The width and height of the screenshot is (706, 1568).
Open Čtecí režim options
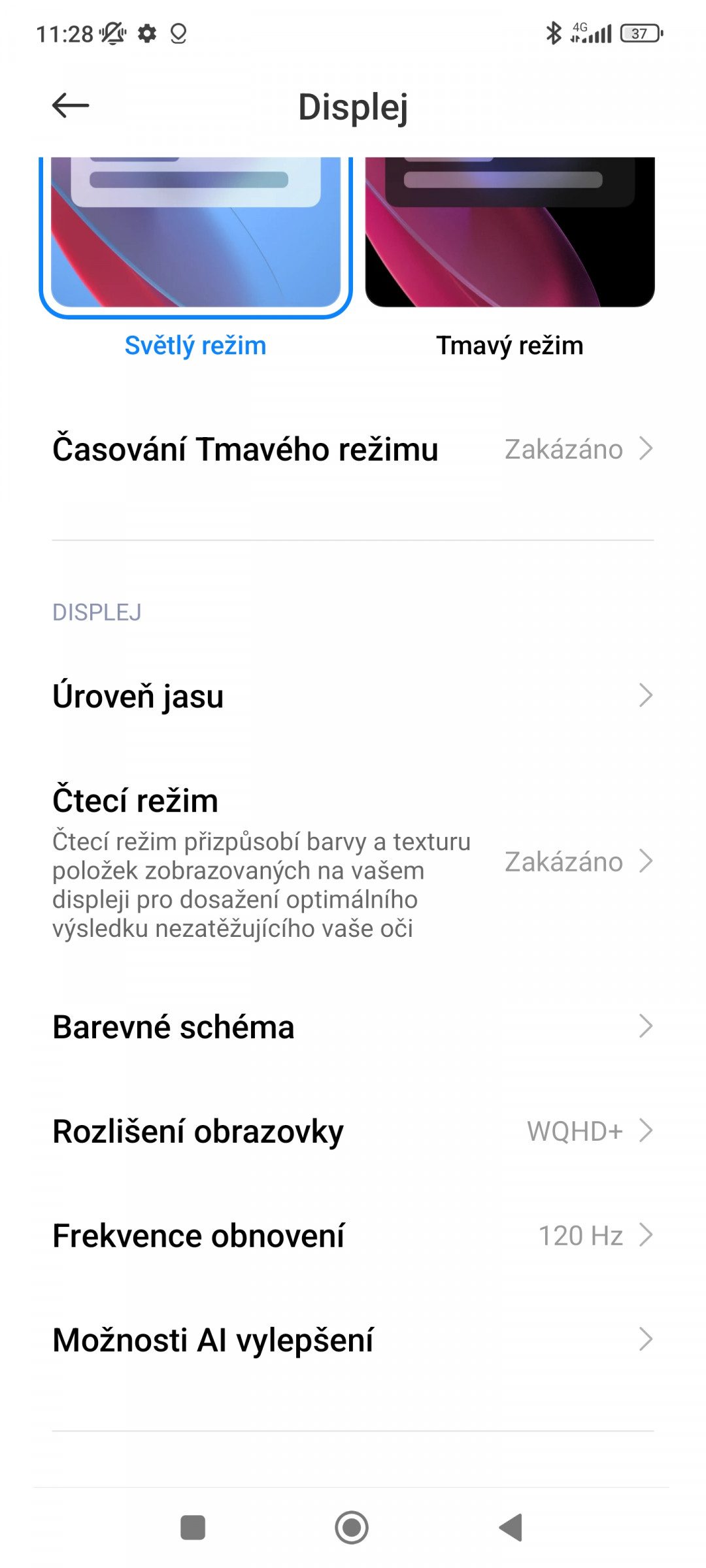[353, 861]
